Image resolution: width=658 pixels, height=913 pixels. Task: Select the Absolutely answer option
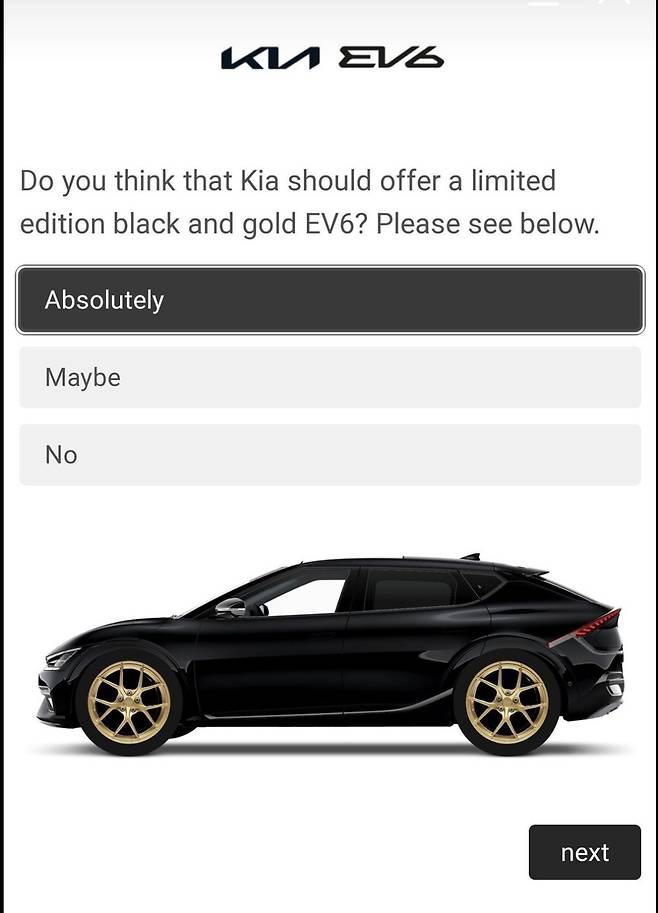coord(330,300)
